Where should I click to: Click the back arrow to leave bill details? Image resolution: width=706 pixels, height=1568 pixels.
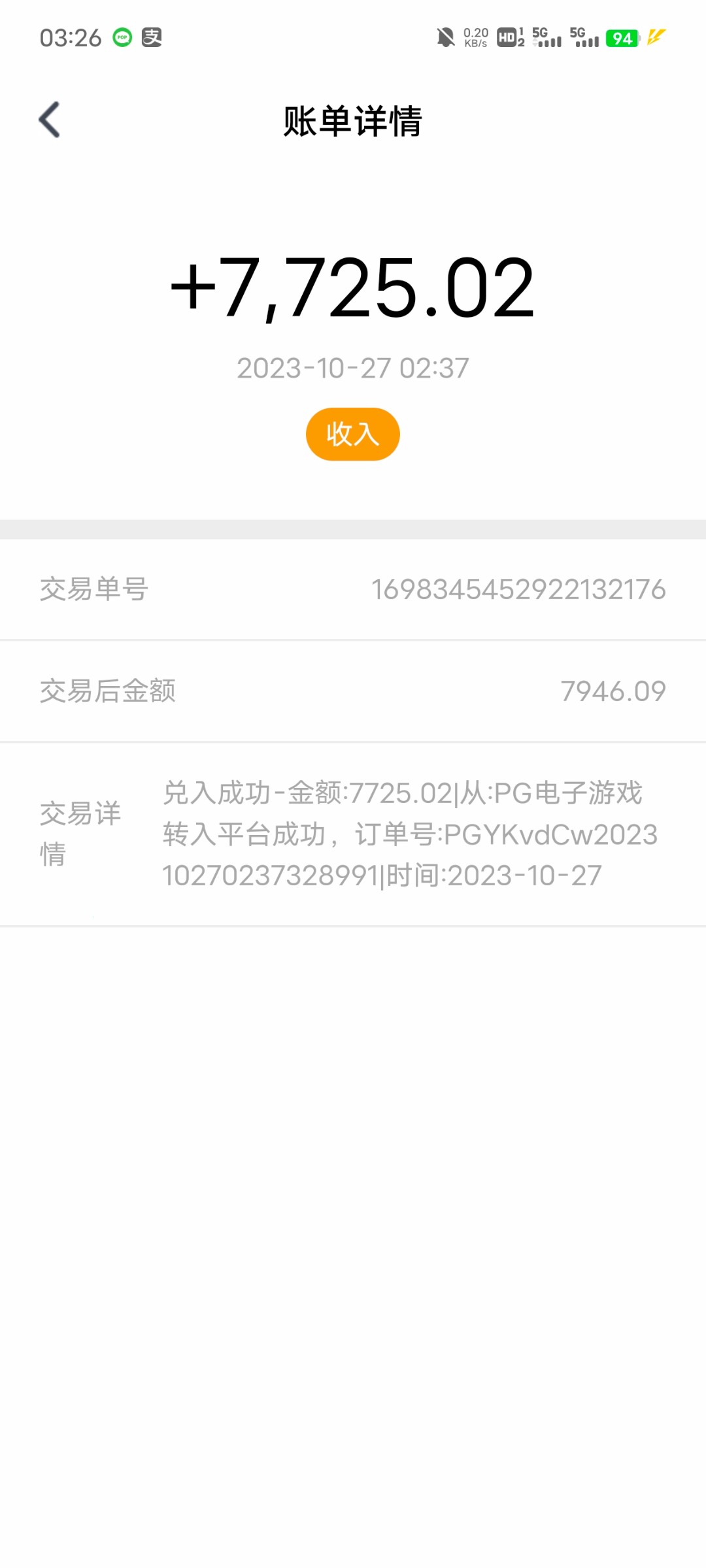pos(49,119)
